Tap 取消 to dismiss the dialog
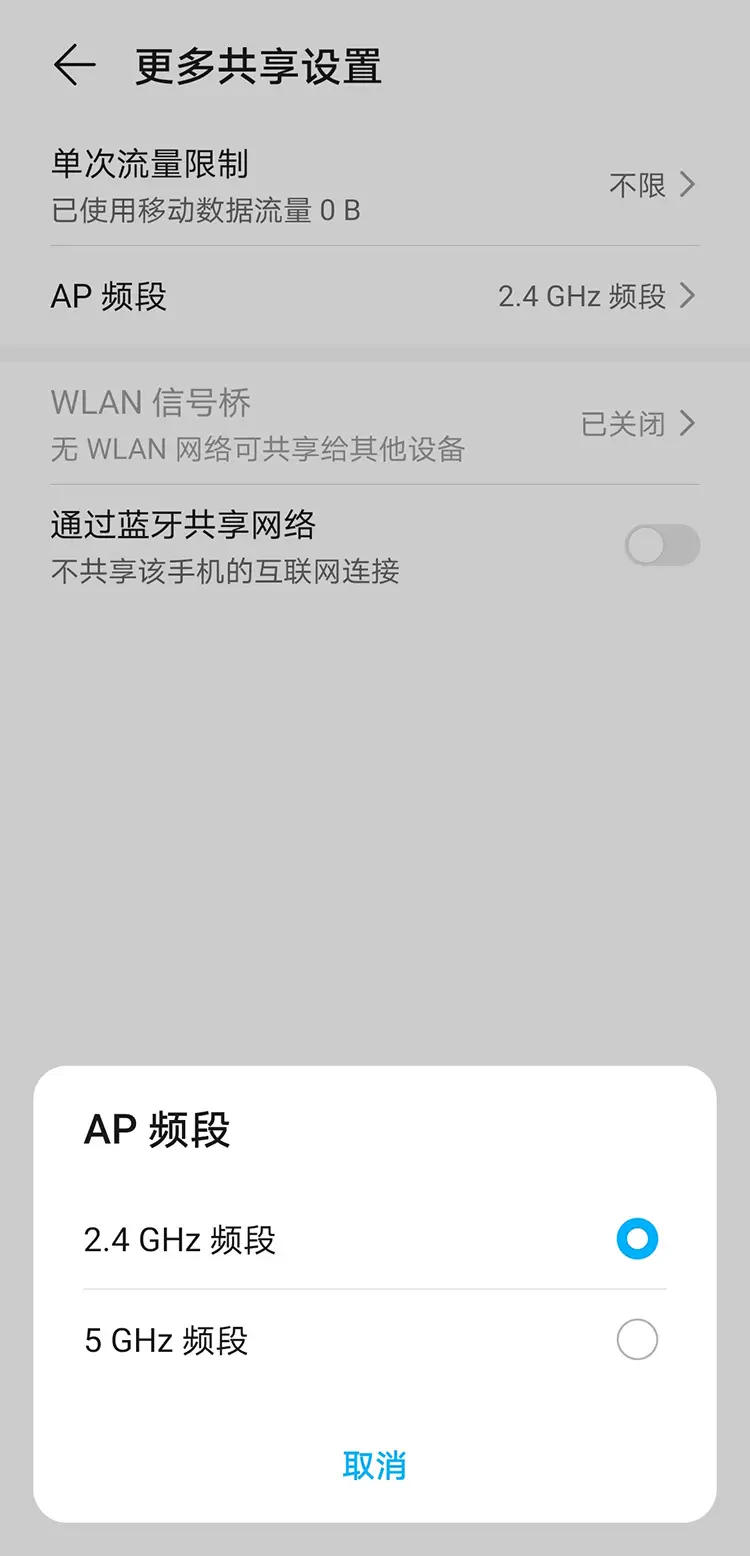 coord(374,1464)
